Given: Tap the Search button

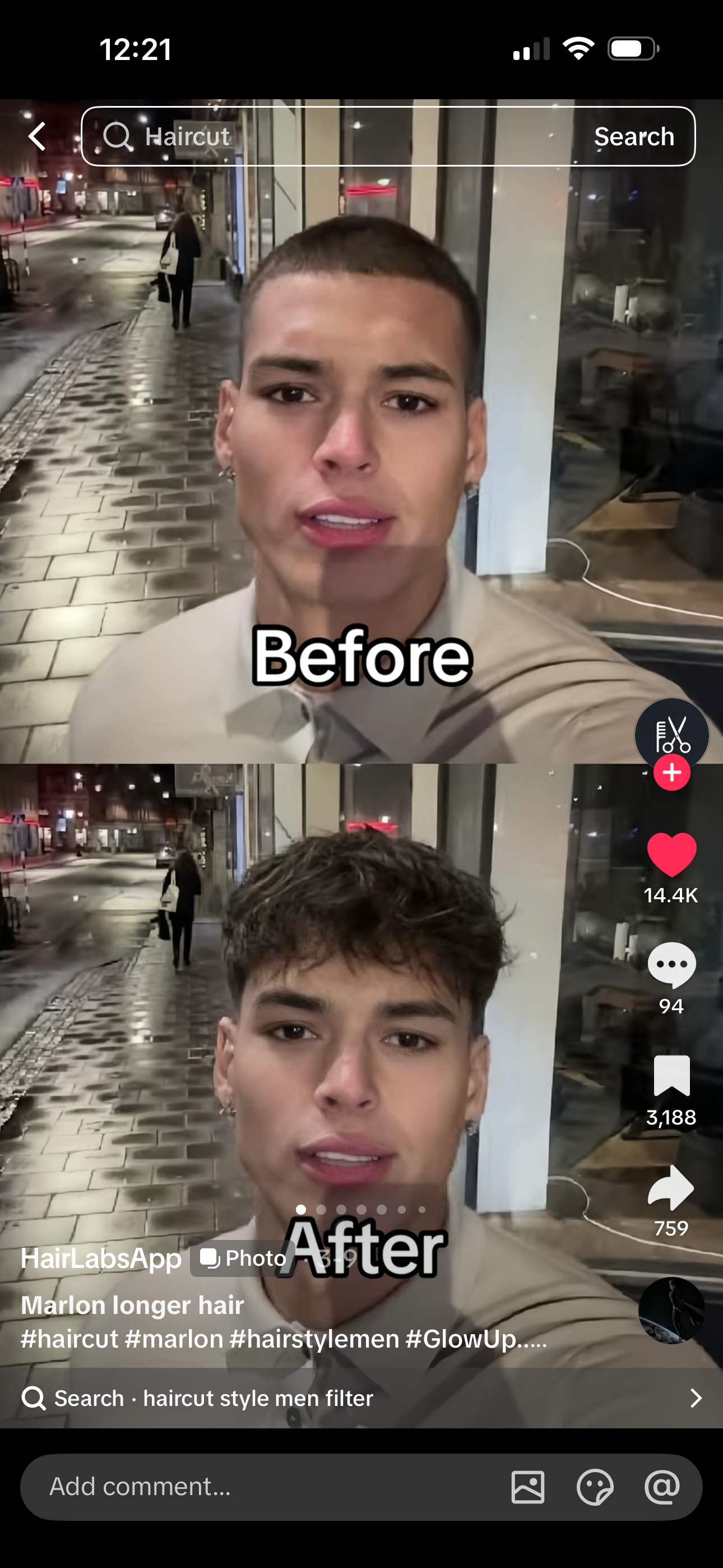Looking at the screenshot, I should [x=633, y=136].
